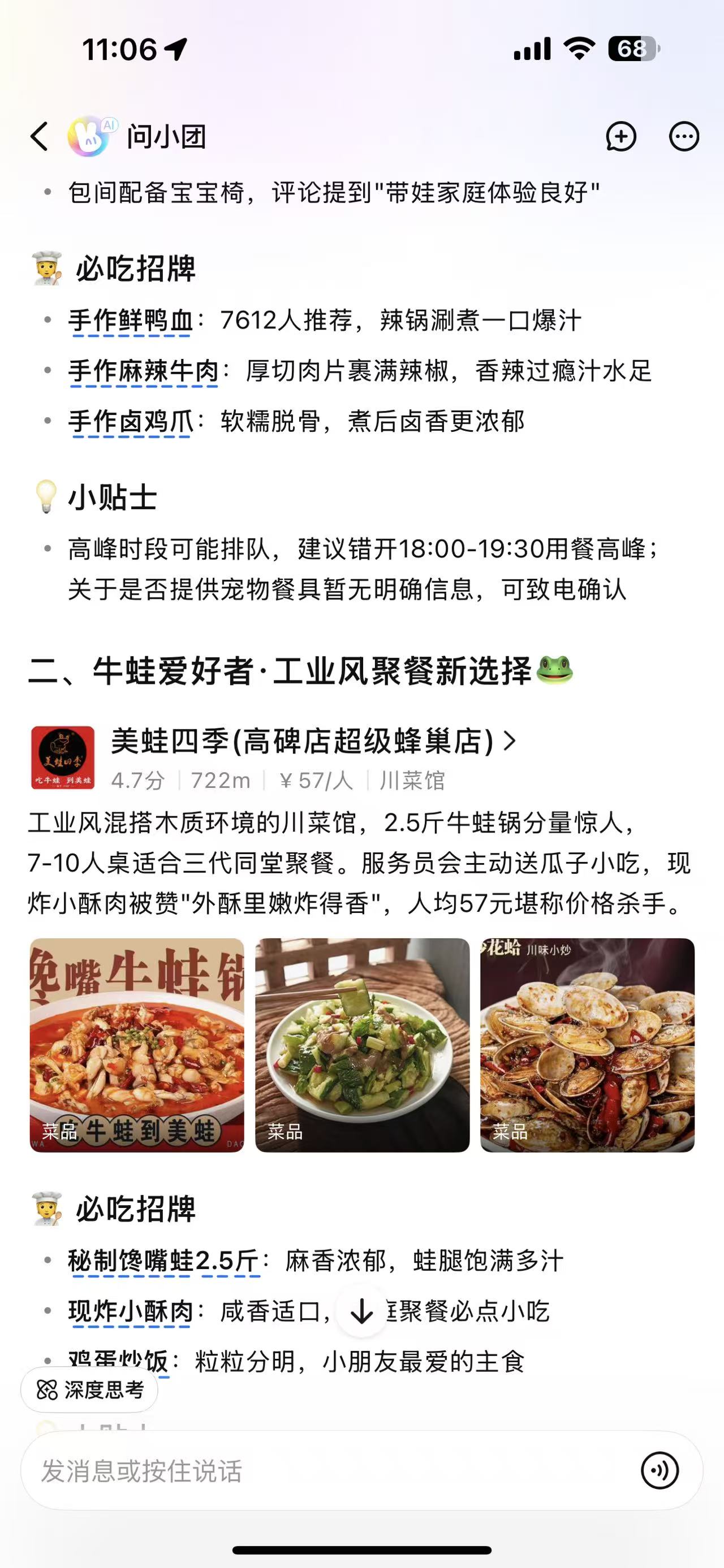Open the 手作鲜鸭血 dish link
Viewport: 724px width, 1568px height.
(130, 321)
